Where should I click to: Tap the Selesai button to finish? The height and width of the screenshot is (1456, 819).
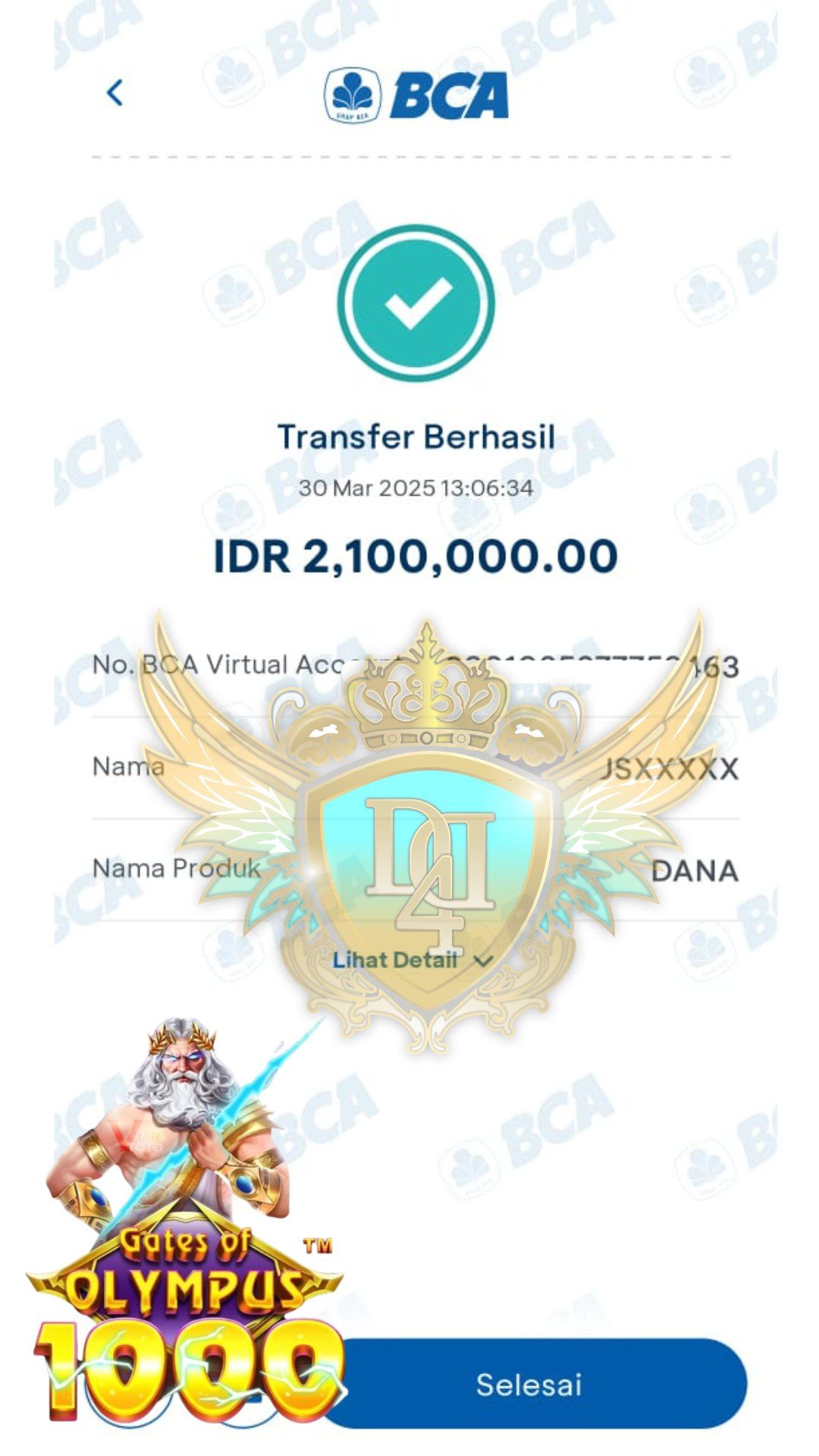pyautogui.click(x=531, y=1385)
